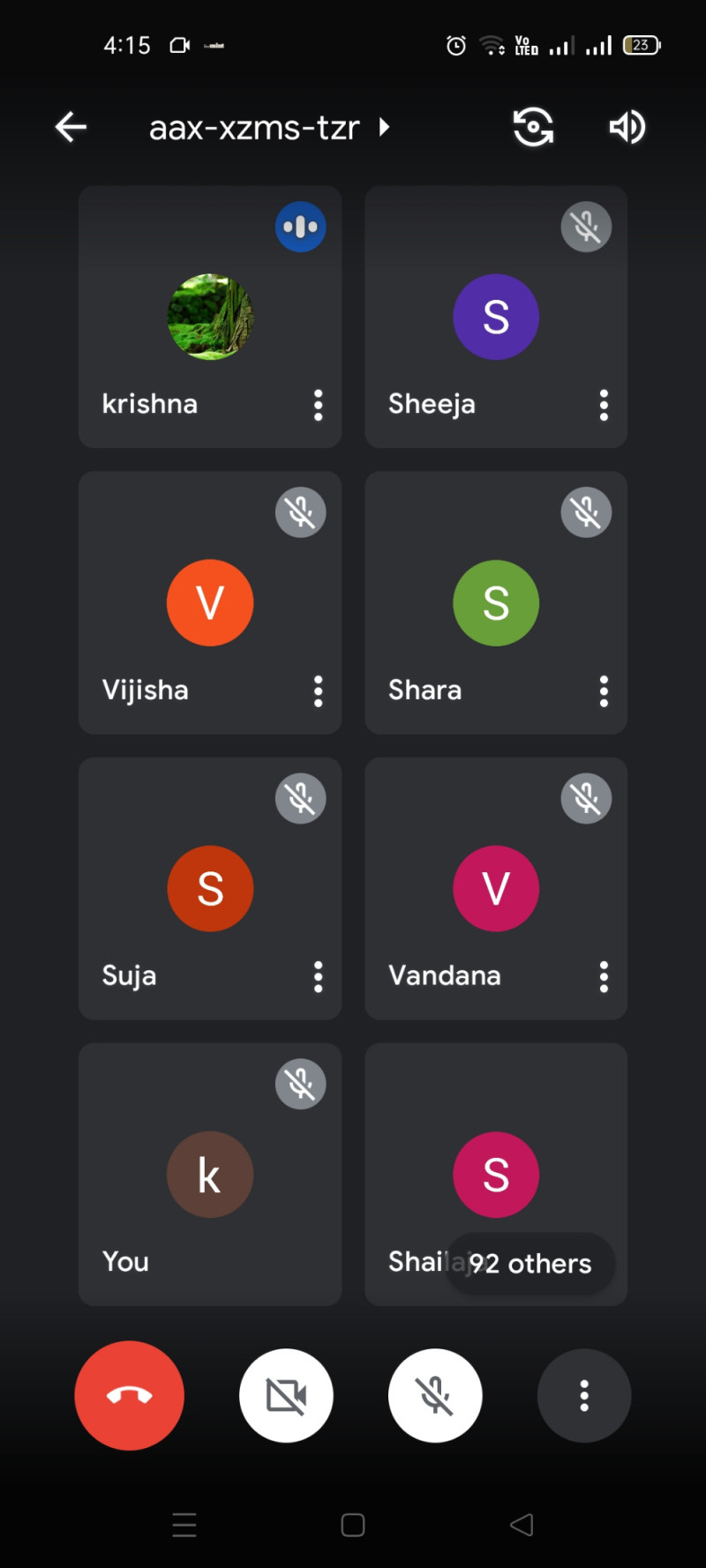Open the options menu on krishna's tile
The image size is (706, 1568).
click(x=319, y=405)
